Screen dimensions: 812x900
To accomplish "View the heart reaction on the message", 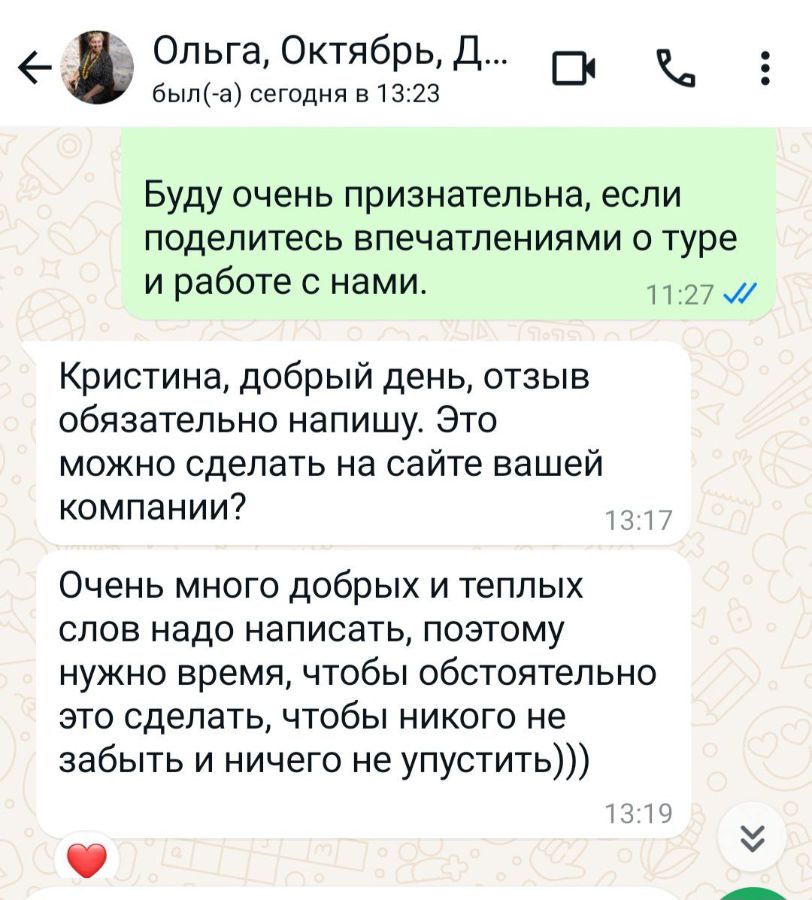I will click(87, 860).
